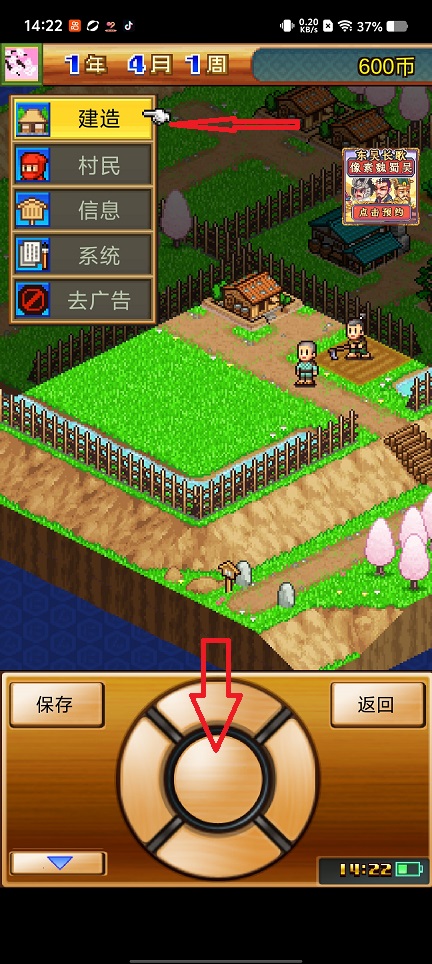Open the 东吴长歌 点击预约 ad banner
432x964 pixels.
(x=380, y=186)
